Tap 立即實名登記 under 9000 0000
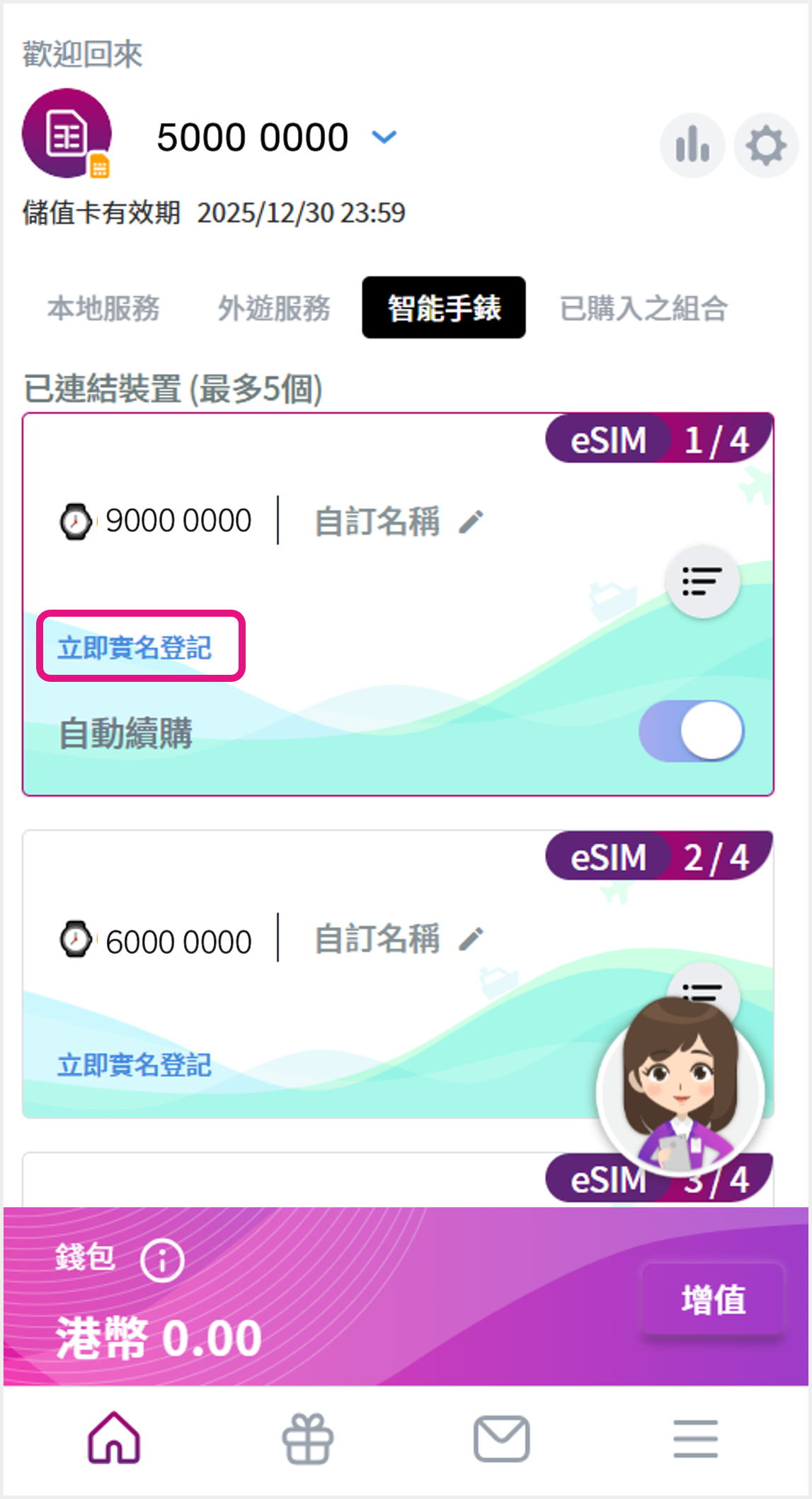The height and width of the screenshot is (1499, 812). pyautogui.click(x=135, y=647)
